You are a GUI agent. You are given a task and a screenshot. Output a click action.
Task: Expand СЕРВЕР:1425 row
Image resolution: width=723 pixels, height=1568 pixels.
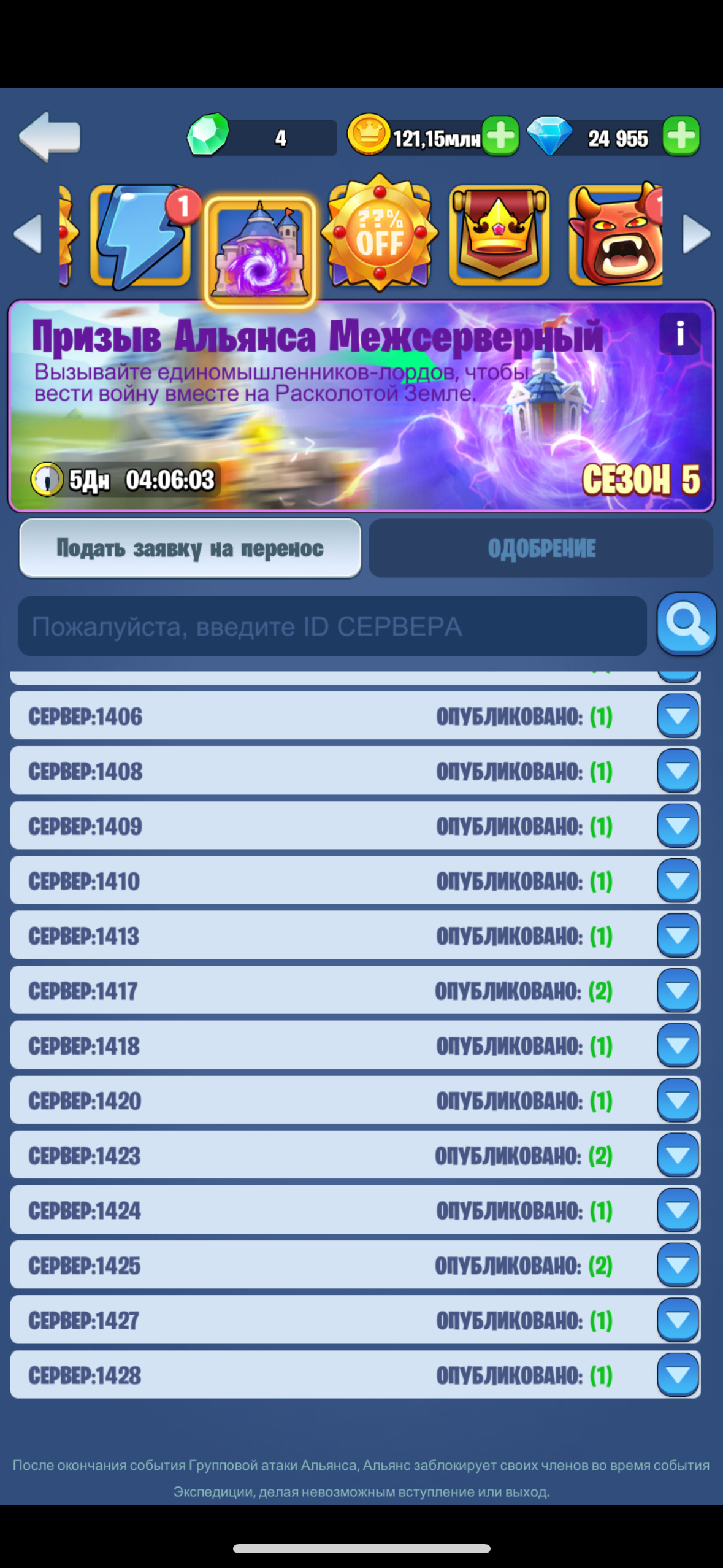tap(678, 1266)
